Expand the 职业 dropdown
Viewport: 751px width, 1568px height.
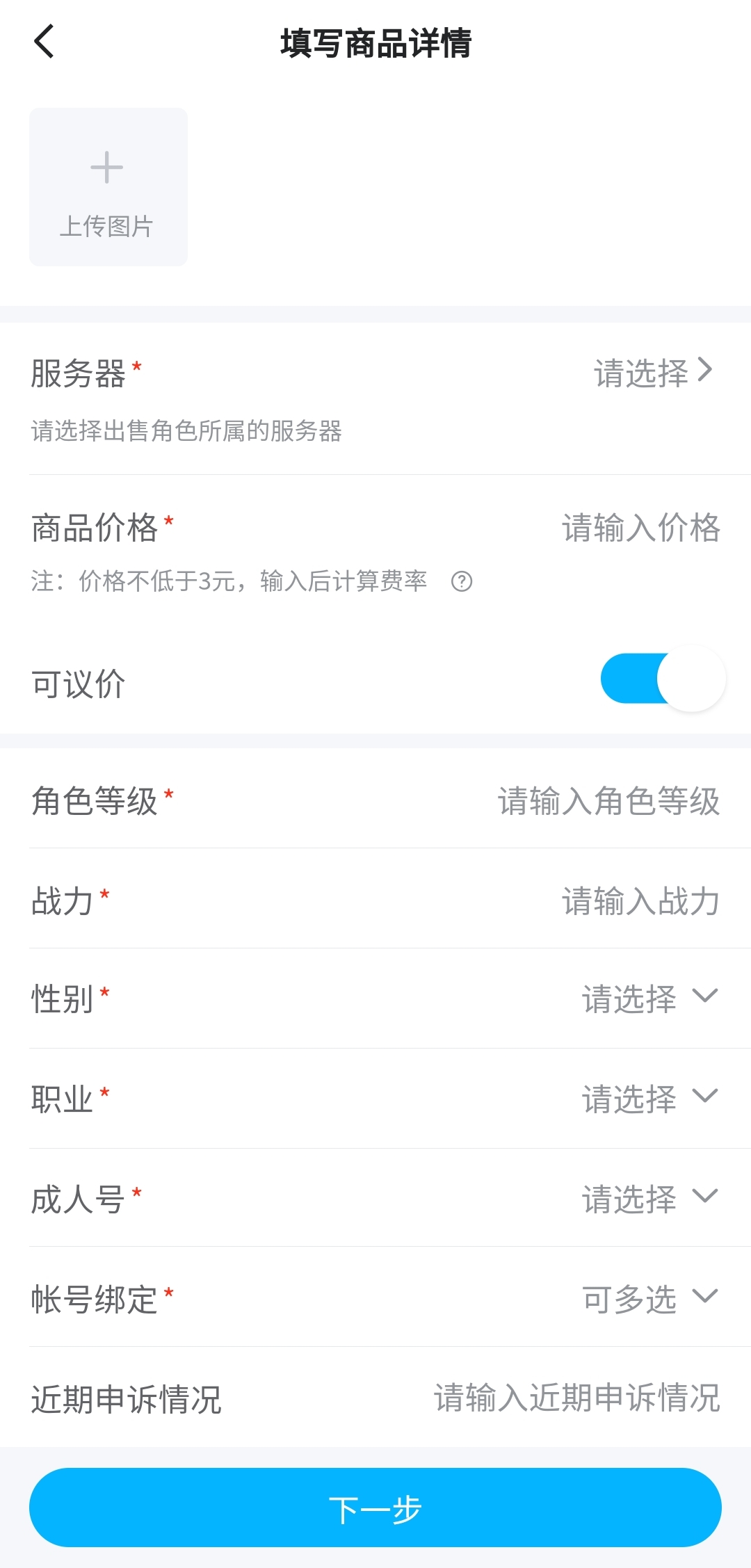click(x=649, y=1099)
